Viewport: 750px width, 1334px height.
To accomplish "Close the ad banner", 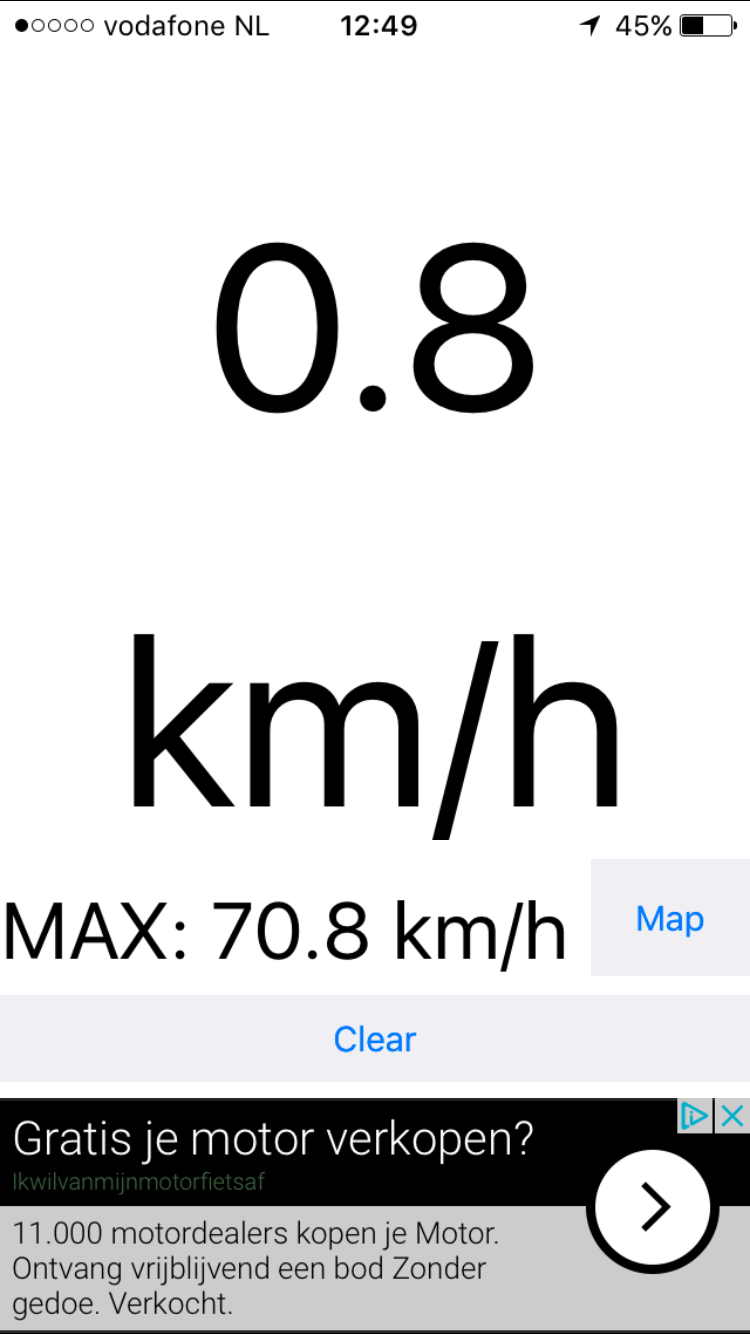I will (x=733, y=1116).
